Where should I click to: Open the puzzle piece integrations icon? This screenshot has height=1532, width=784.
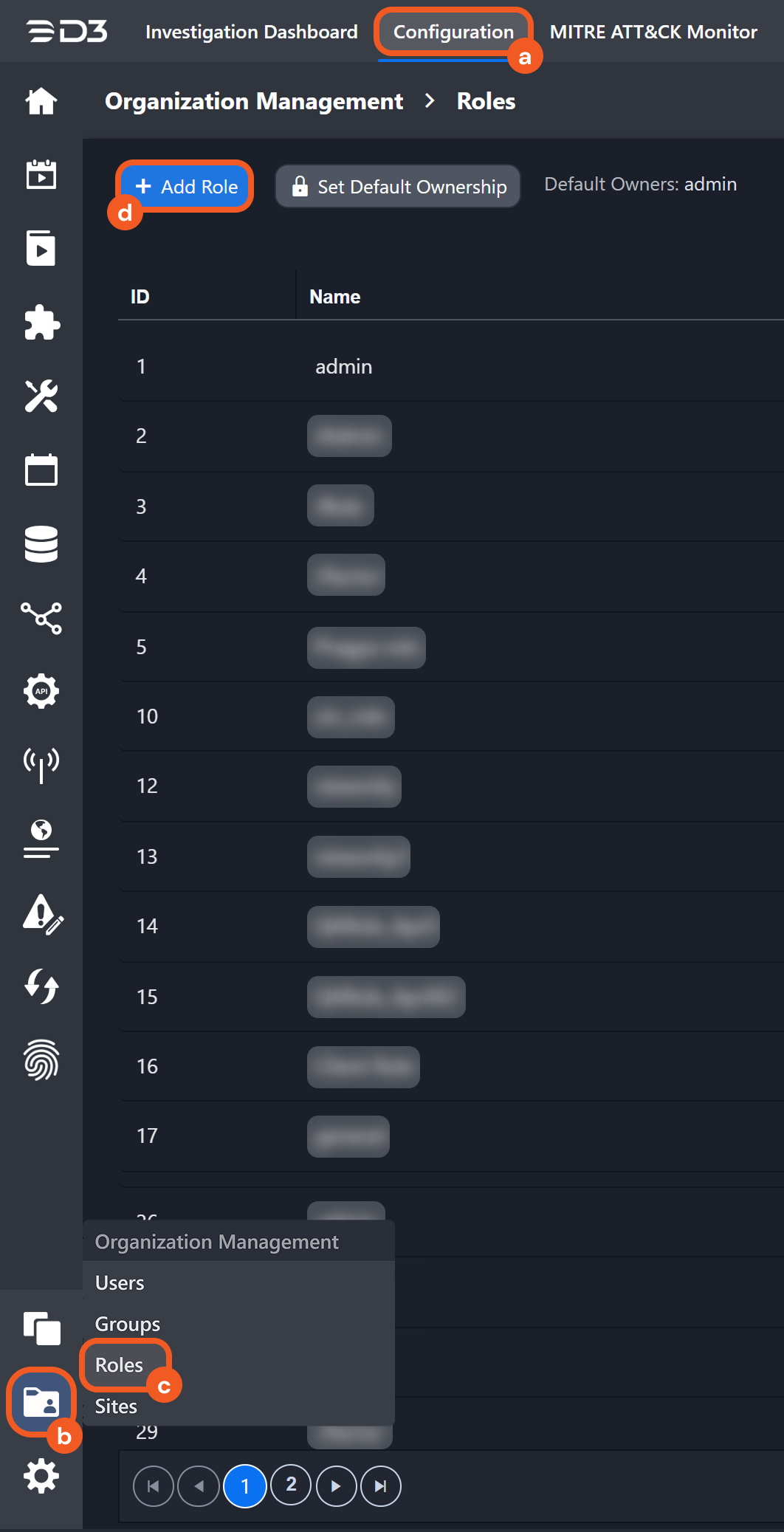click(41, 323)
